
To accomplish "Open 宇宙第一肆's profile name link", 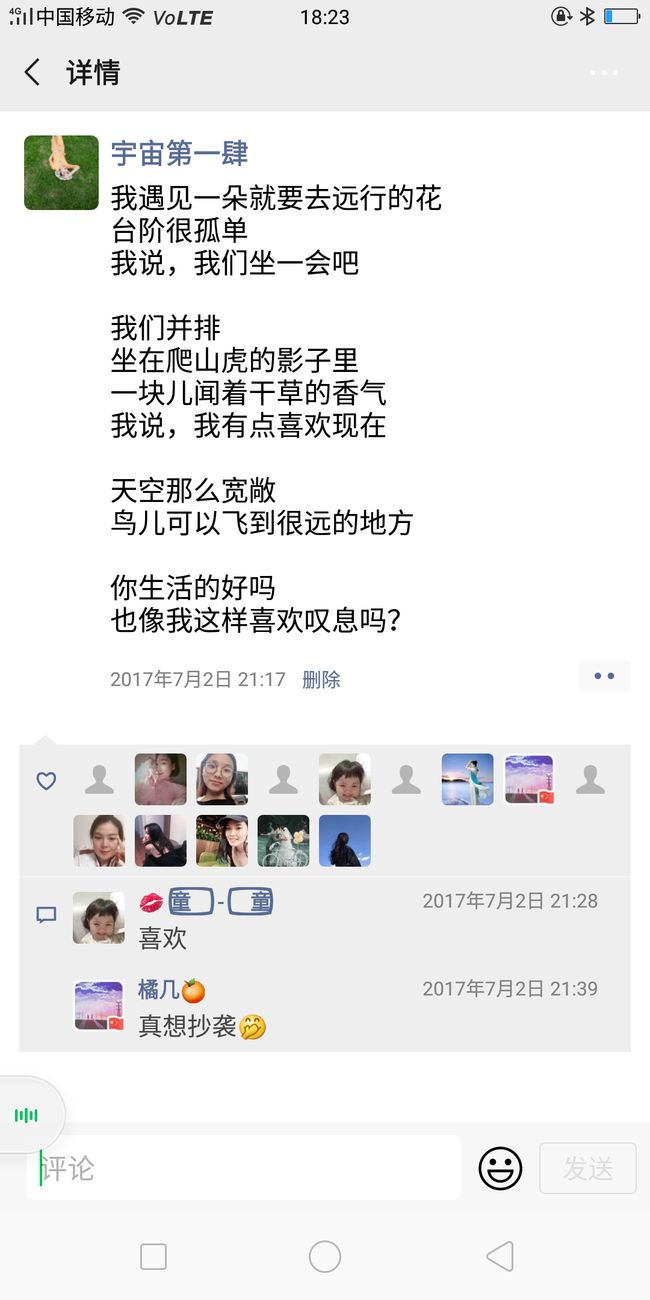I will pos(179,153).
